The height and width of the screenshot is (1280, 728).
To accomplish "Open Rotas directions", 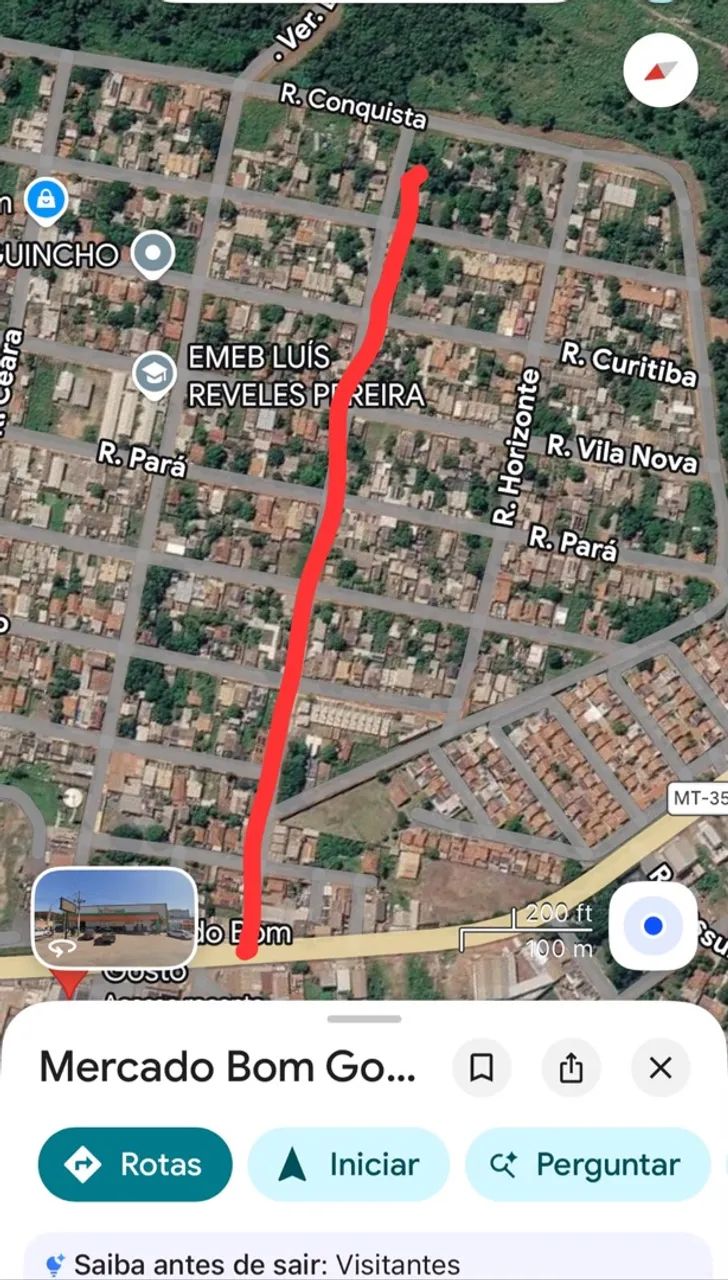I will pyautogui.click(x=135, y=1164).
